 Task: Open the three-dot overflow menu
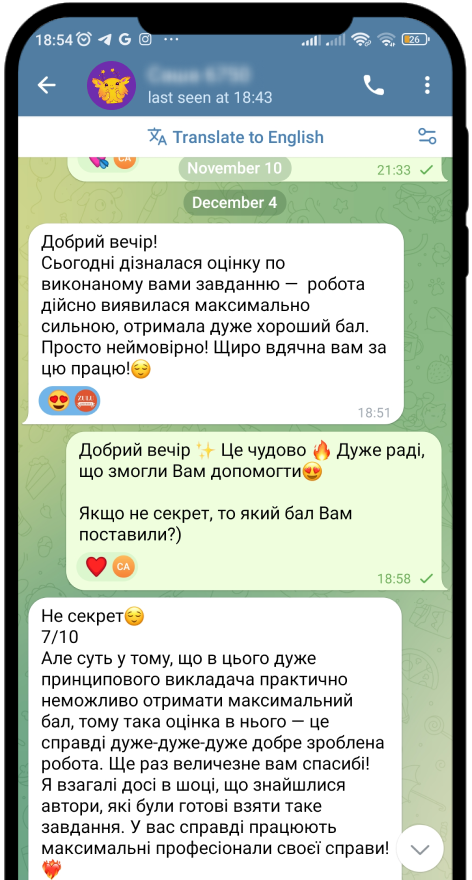[x=427, y=85]
